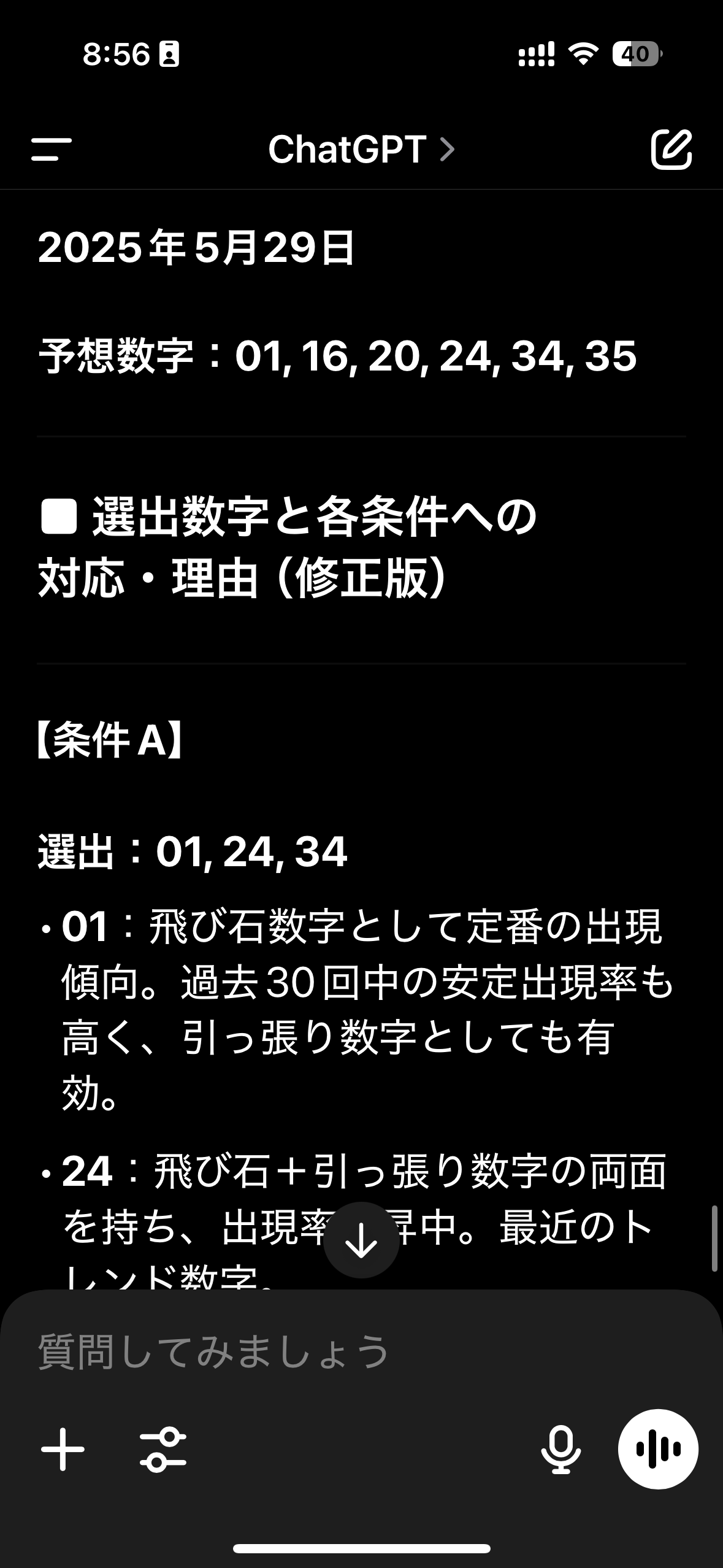Start a new chat
This screenshot has height=1568, width=723.
[x=671, y=149]
